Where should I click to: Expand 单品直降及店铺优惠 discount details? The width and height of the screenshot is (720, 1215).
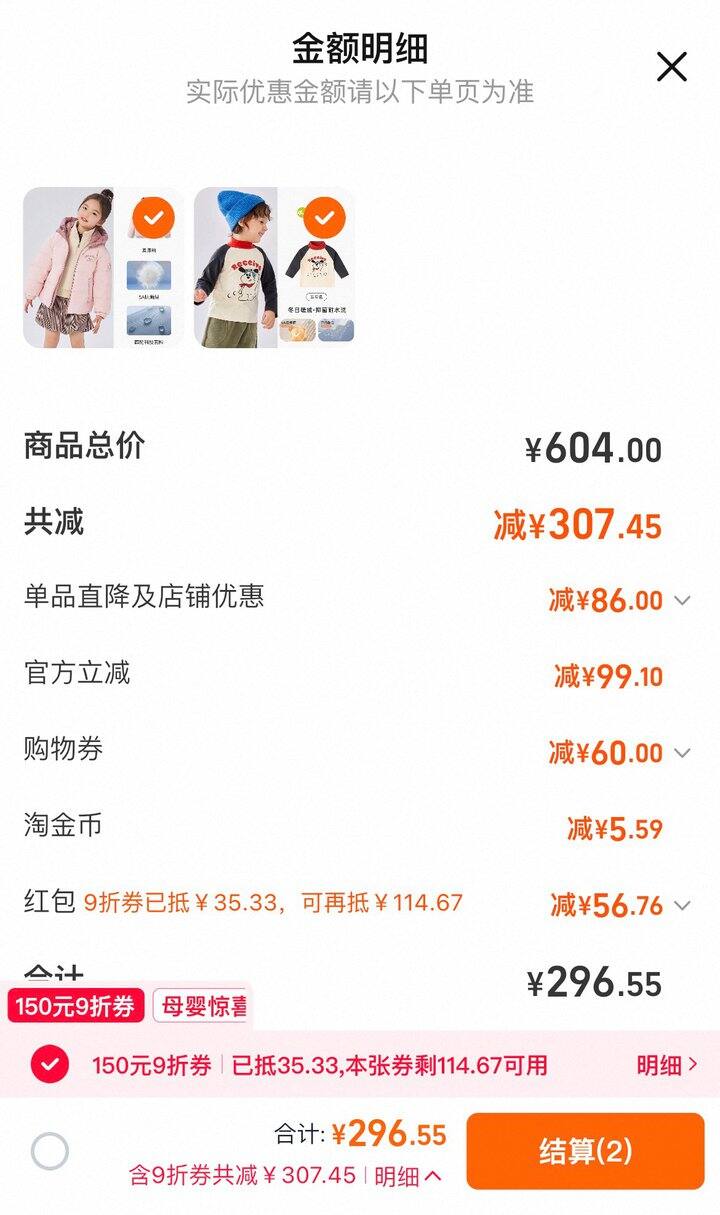point(682,600)
